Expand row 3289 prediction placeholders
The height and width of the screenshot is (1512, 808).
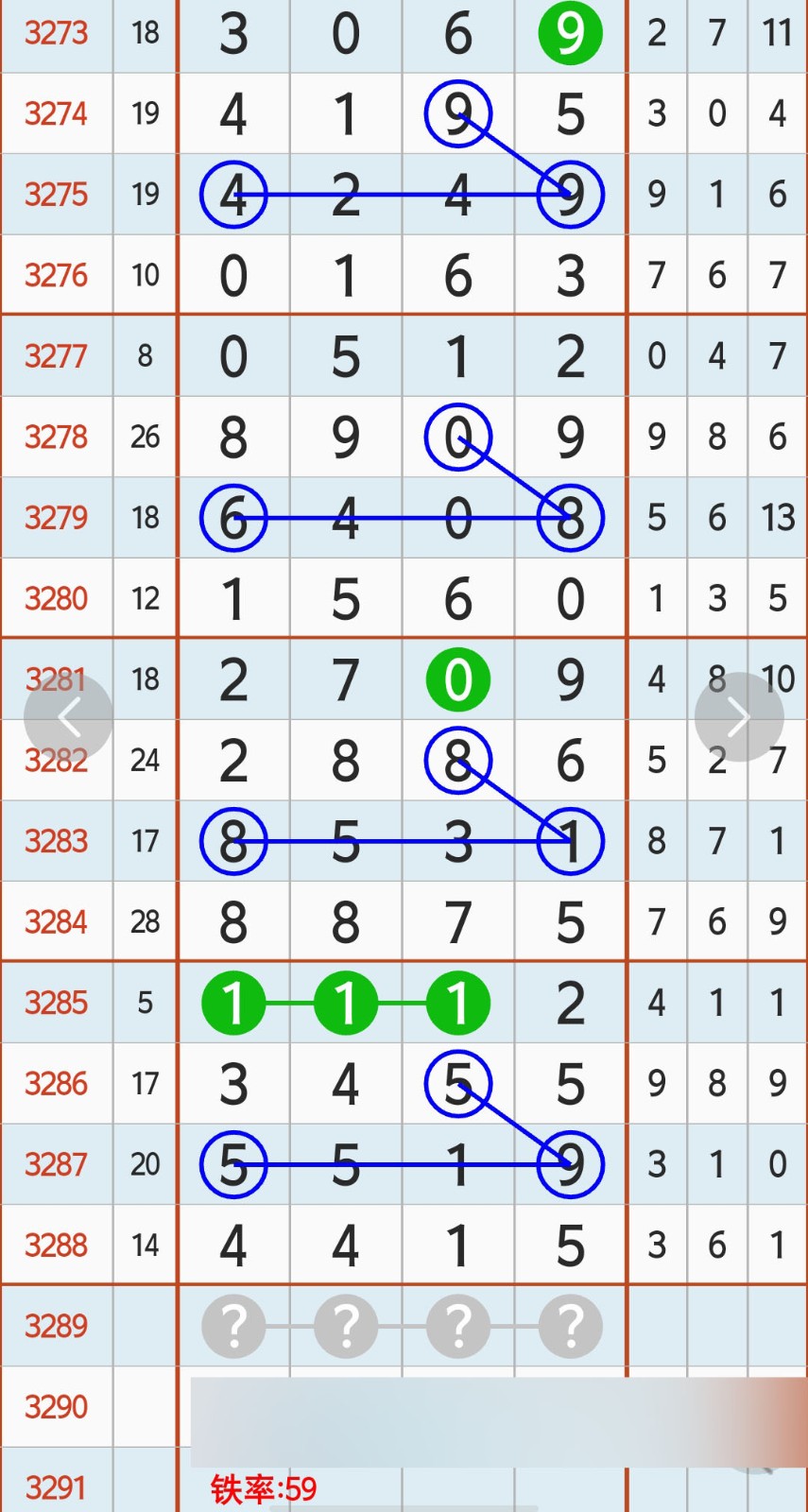[x=402, y=1326]
